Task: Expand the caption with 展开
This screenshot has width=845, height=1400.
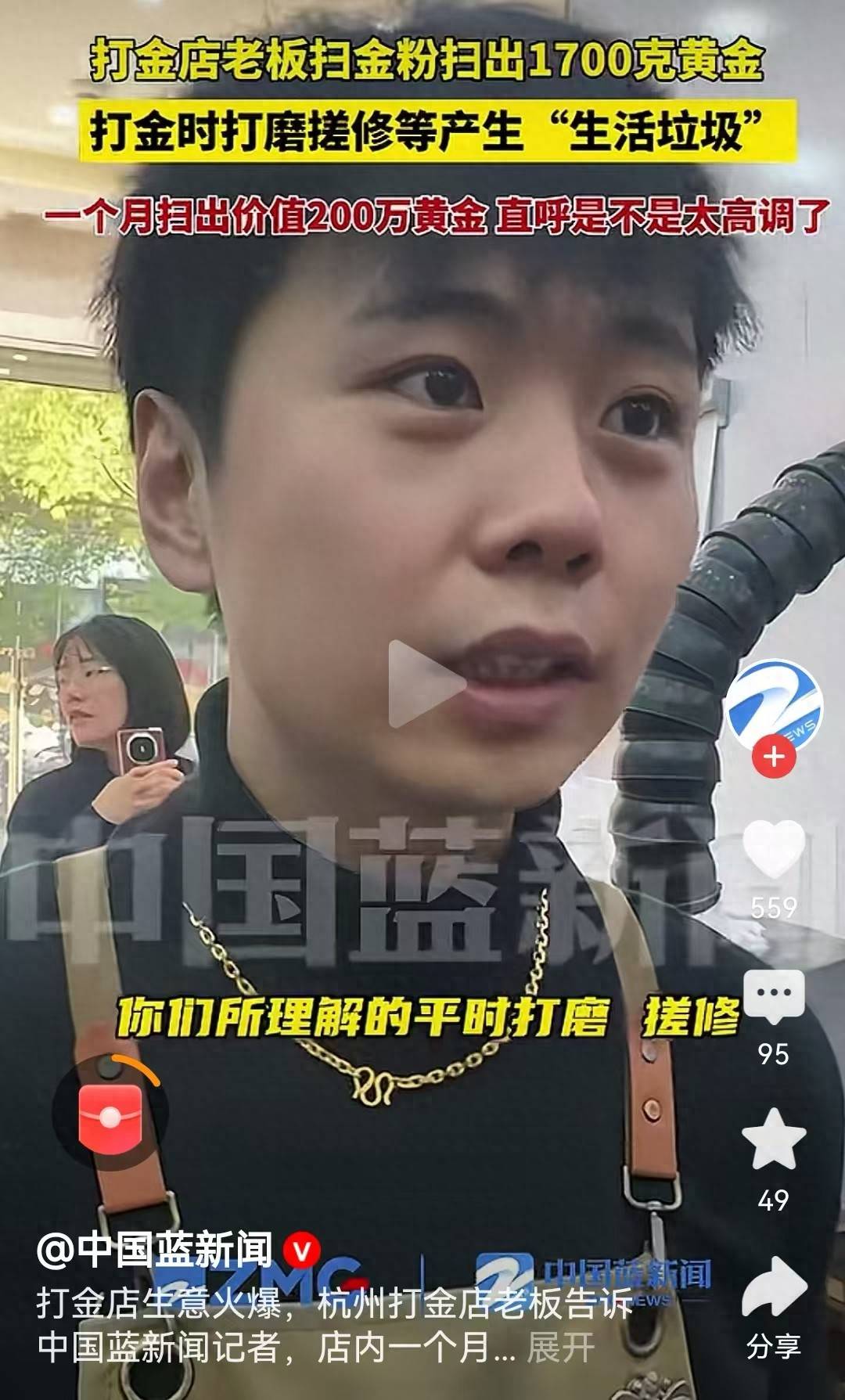Action: pos(560,1348)
